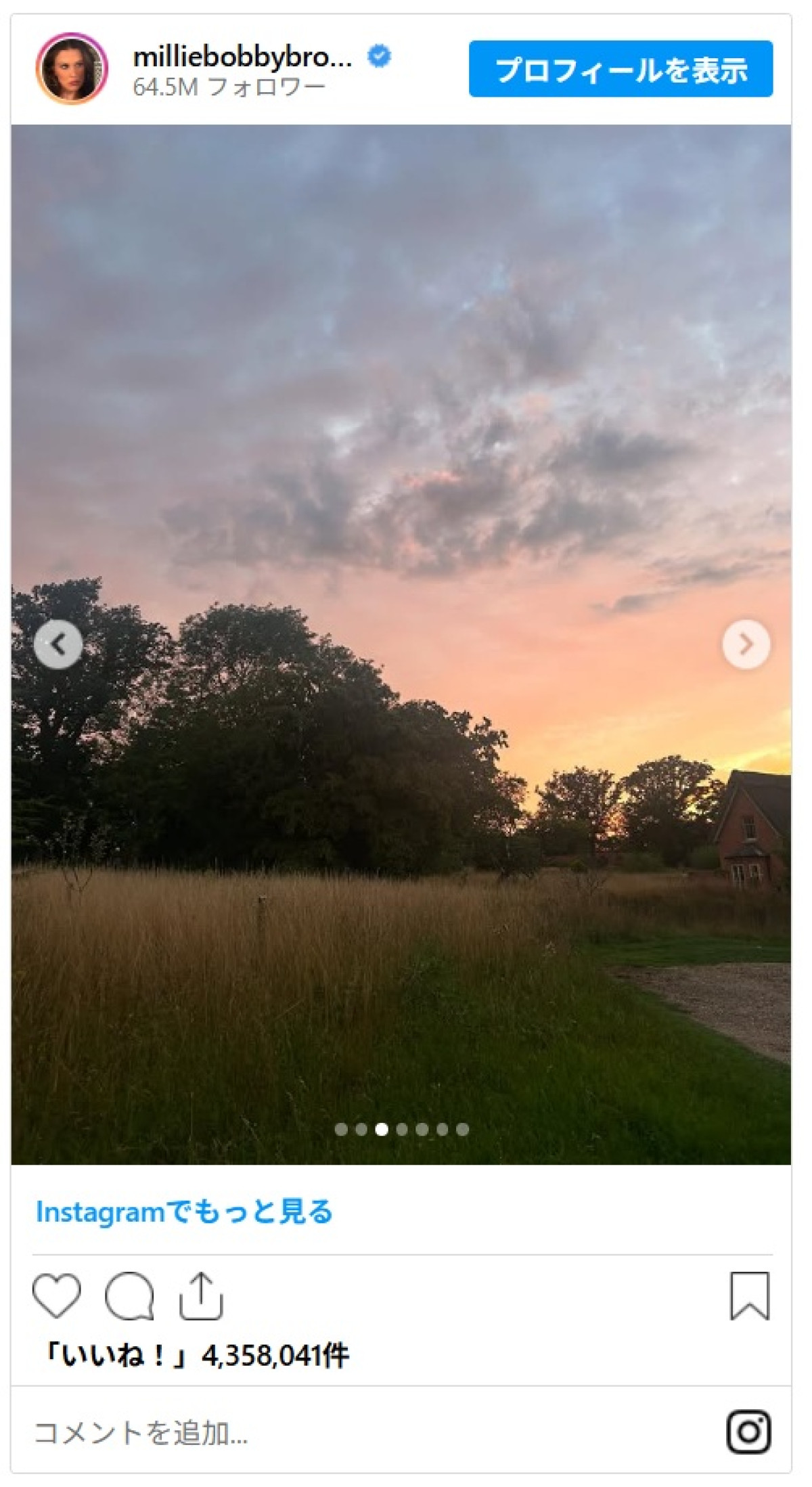Open the milliebobbybro... username link
812x1487 pixels.
(242, 57)
